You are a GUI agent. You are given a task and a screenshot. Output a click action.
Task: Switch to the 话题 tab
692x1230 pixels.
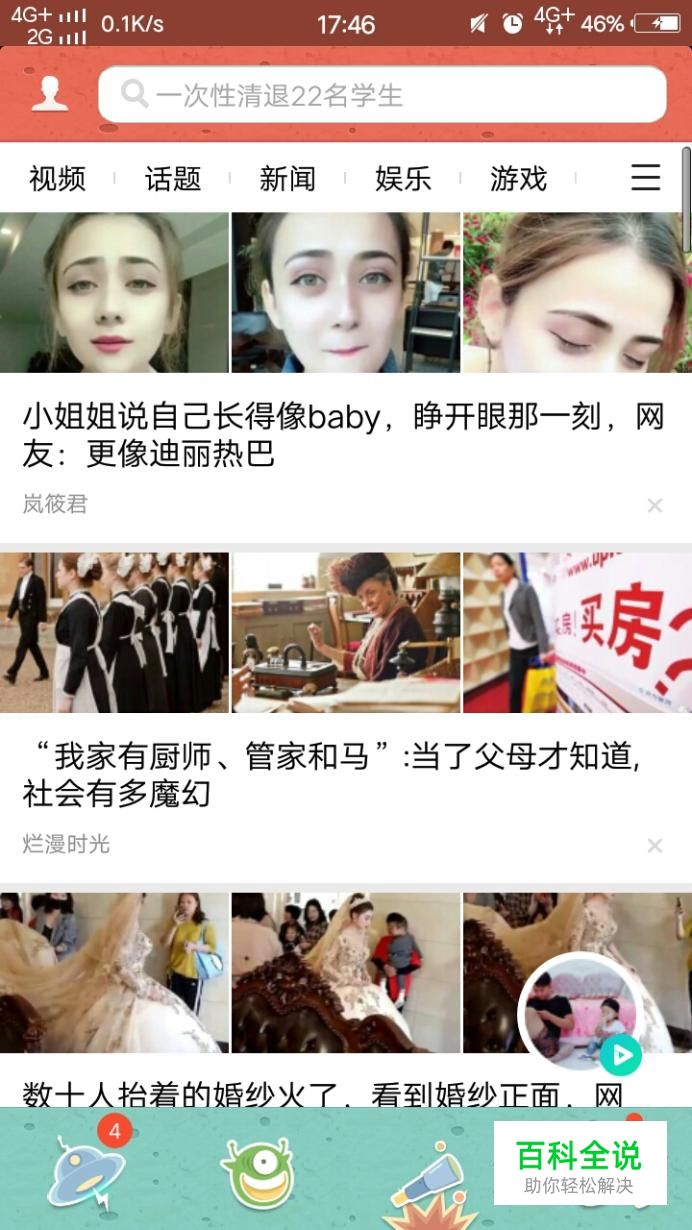click(x=173, y=179)
